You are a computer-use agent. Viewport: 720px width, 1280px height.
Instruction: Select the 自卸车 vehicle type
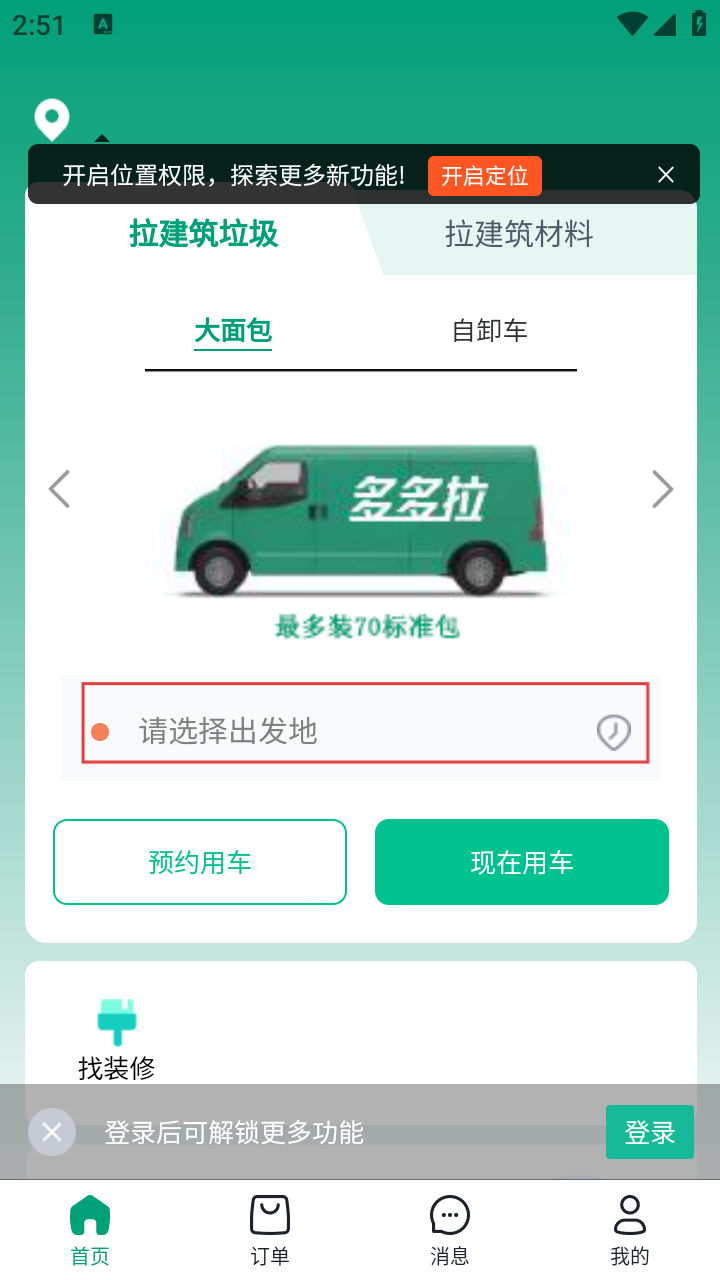[x=489, y=331]
